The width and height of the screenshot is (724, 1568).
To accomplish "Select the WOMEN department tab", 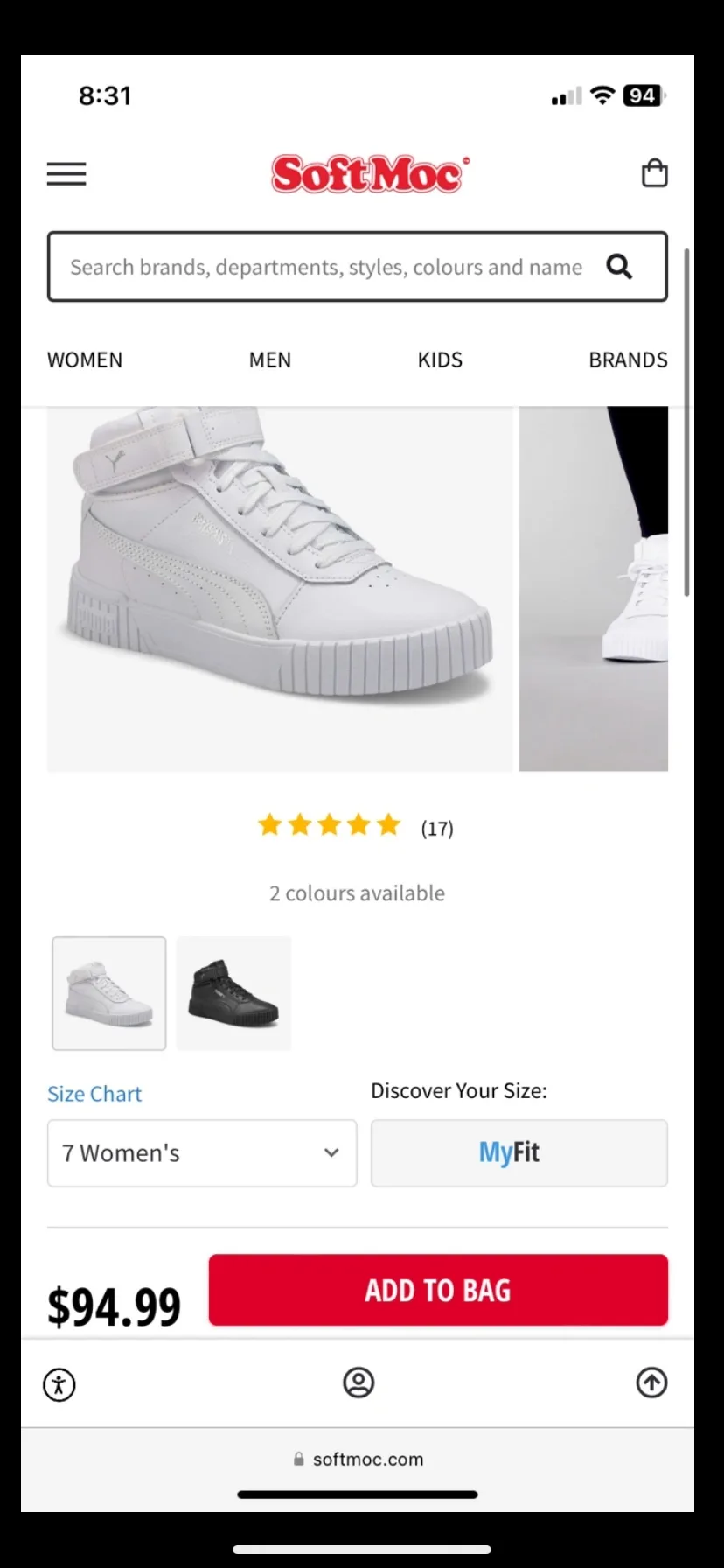I will pyautogui.click(x=84, y=360).
